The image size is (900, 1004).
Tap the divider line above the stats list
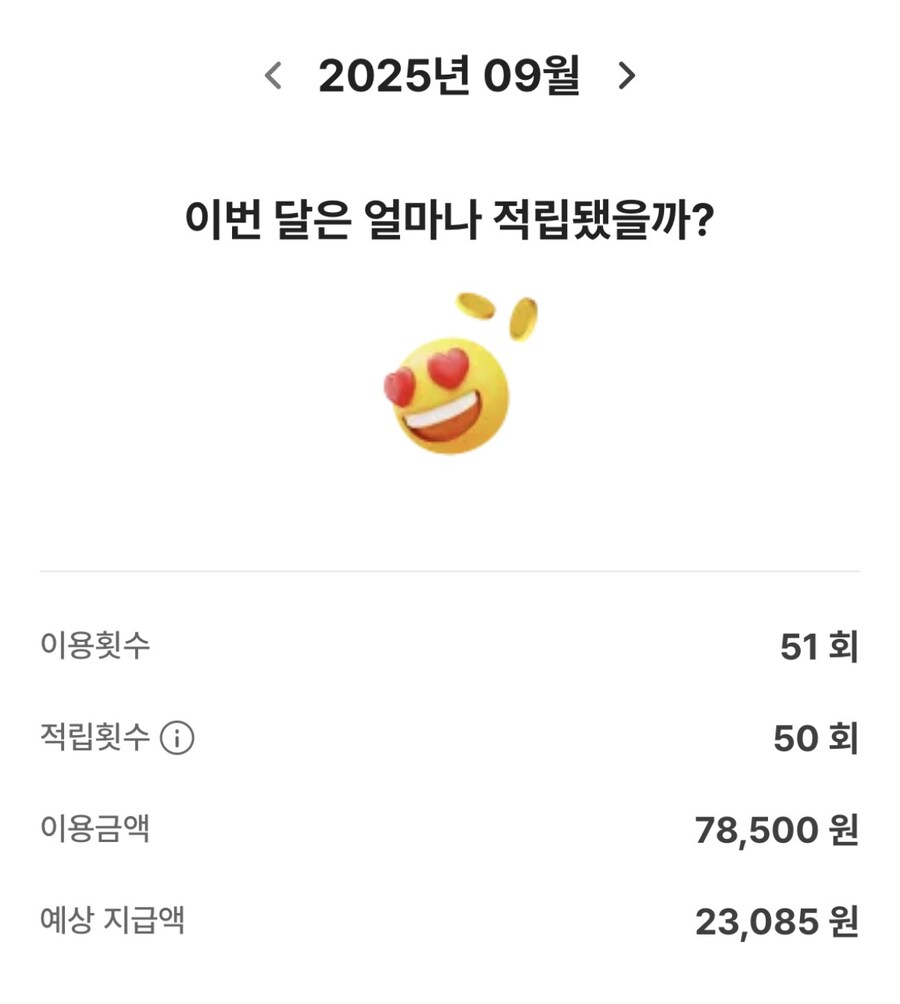click(450, 568)
